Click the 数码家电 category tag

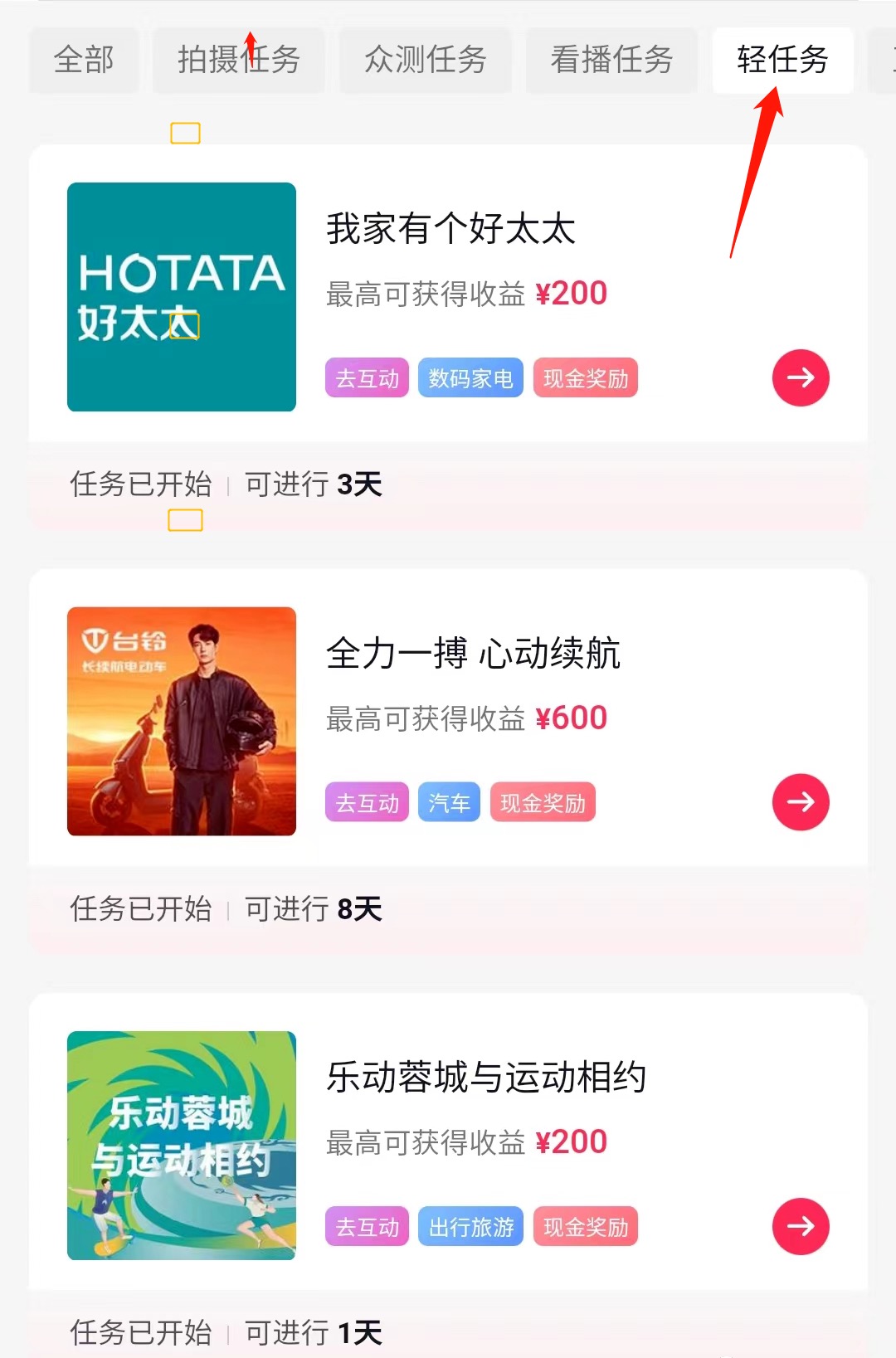click(x=470, y=377)
